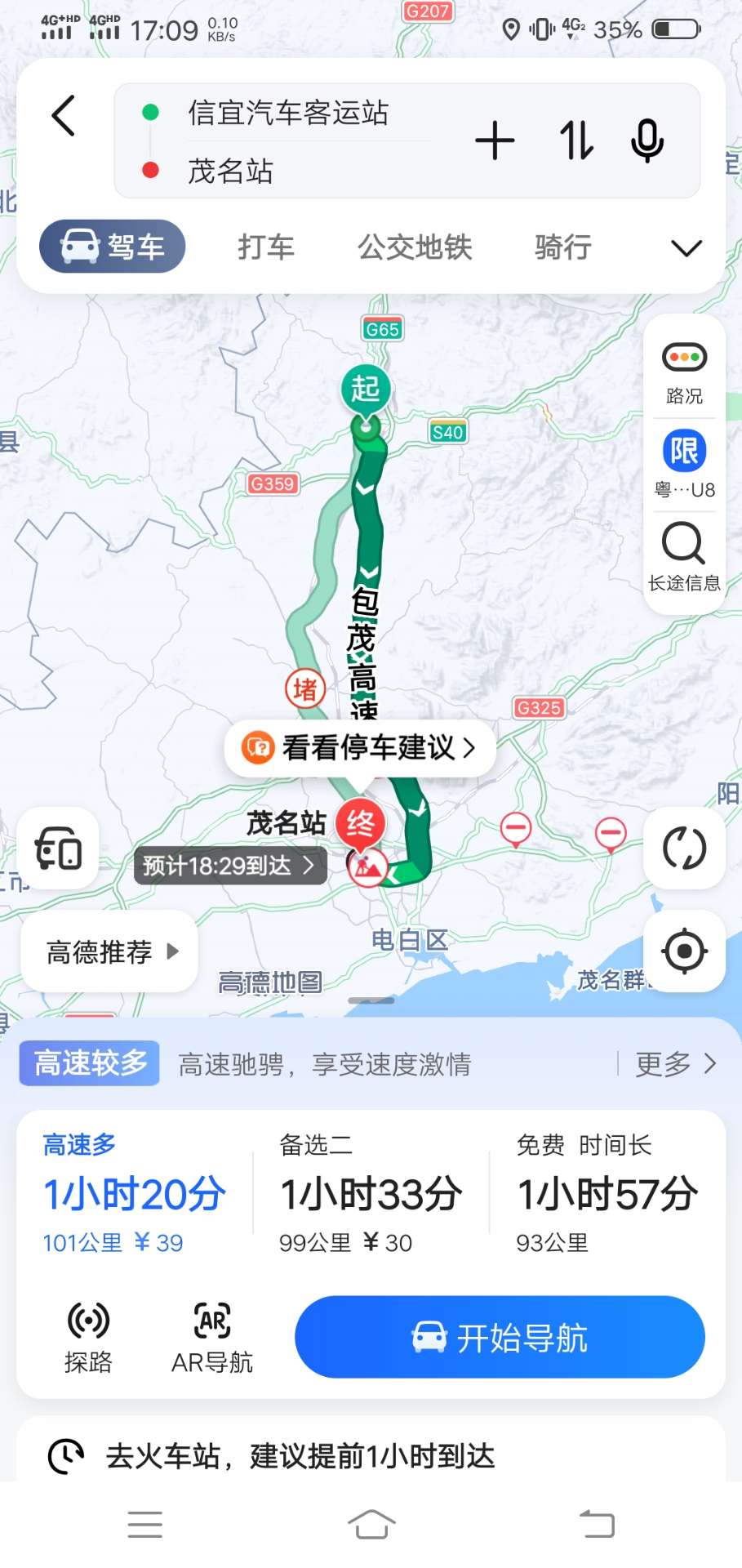Activate voice input microphone

647,140
